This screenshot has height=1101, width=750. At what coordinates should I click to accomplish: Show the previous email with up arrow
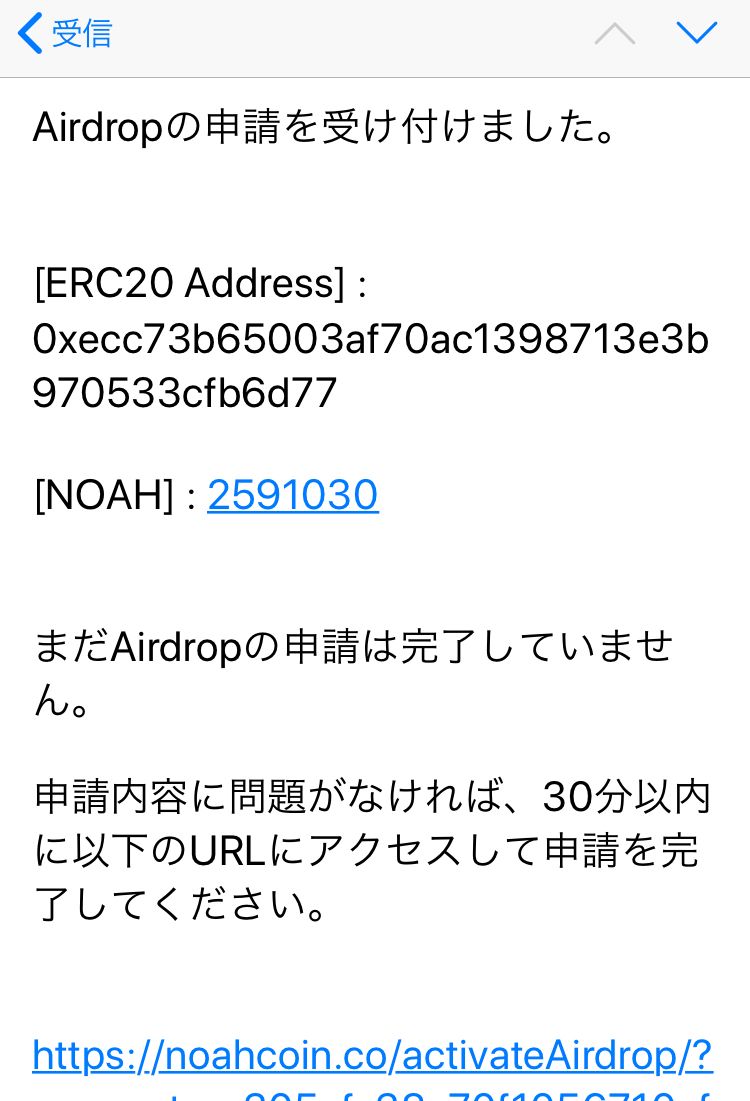pos(615,34)
